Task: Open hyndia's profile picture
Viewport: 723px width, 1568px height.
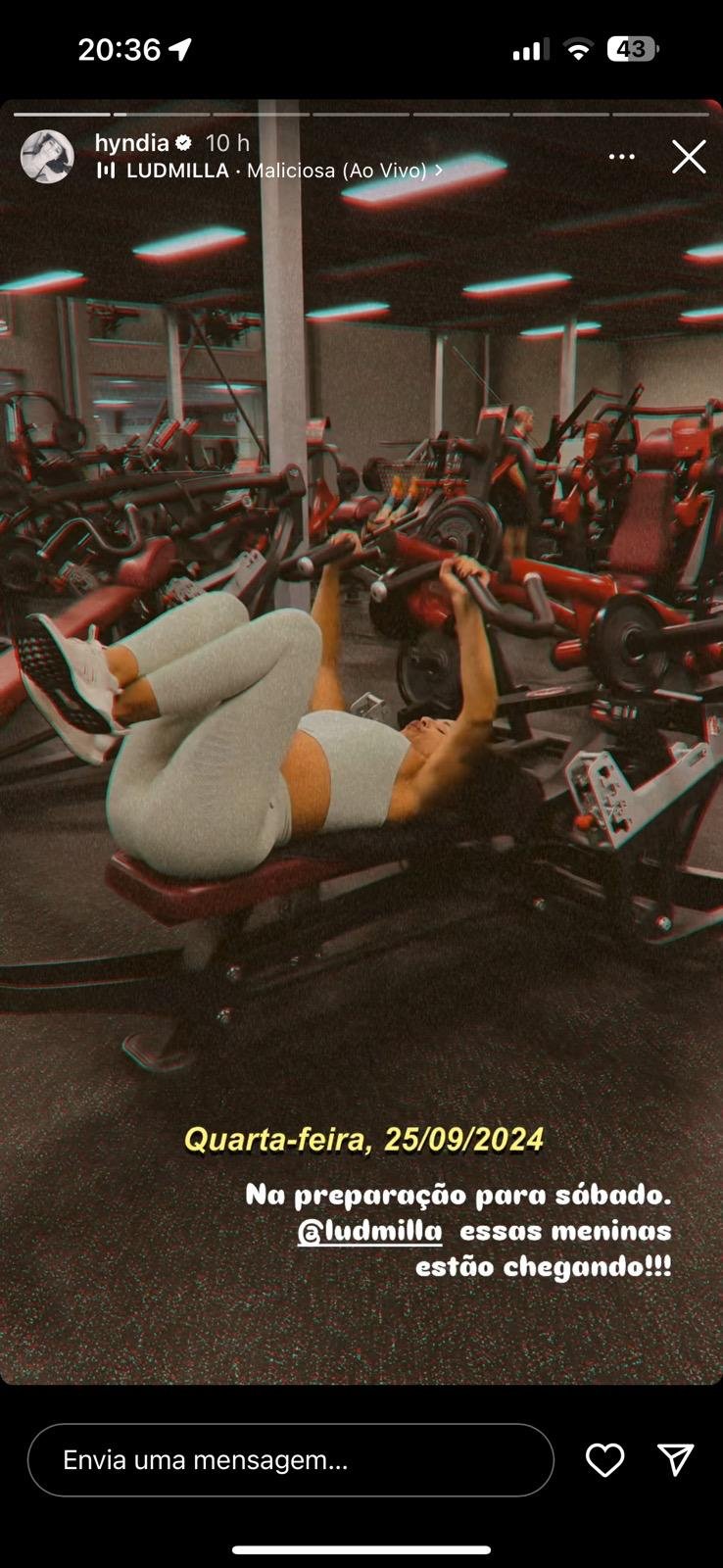Action: click(x=47, y=156)
